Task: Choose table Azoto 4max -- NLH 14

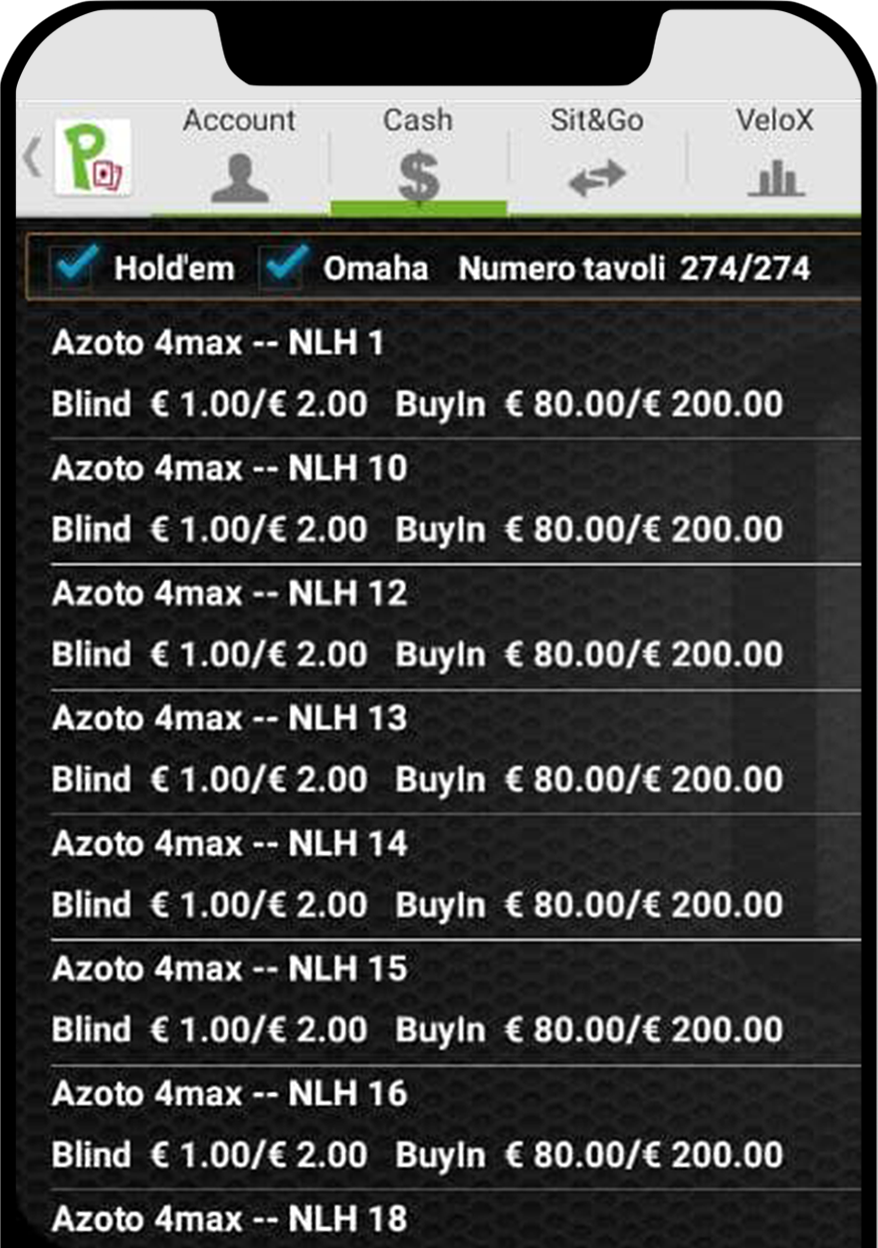Action: (438, 876)
